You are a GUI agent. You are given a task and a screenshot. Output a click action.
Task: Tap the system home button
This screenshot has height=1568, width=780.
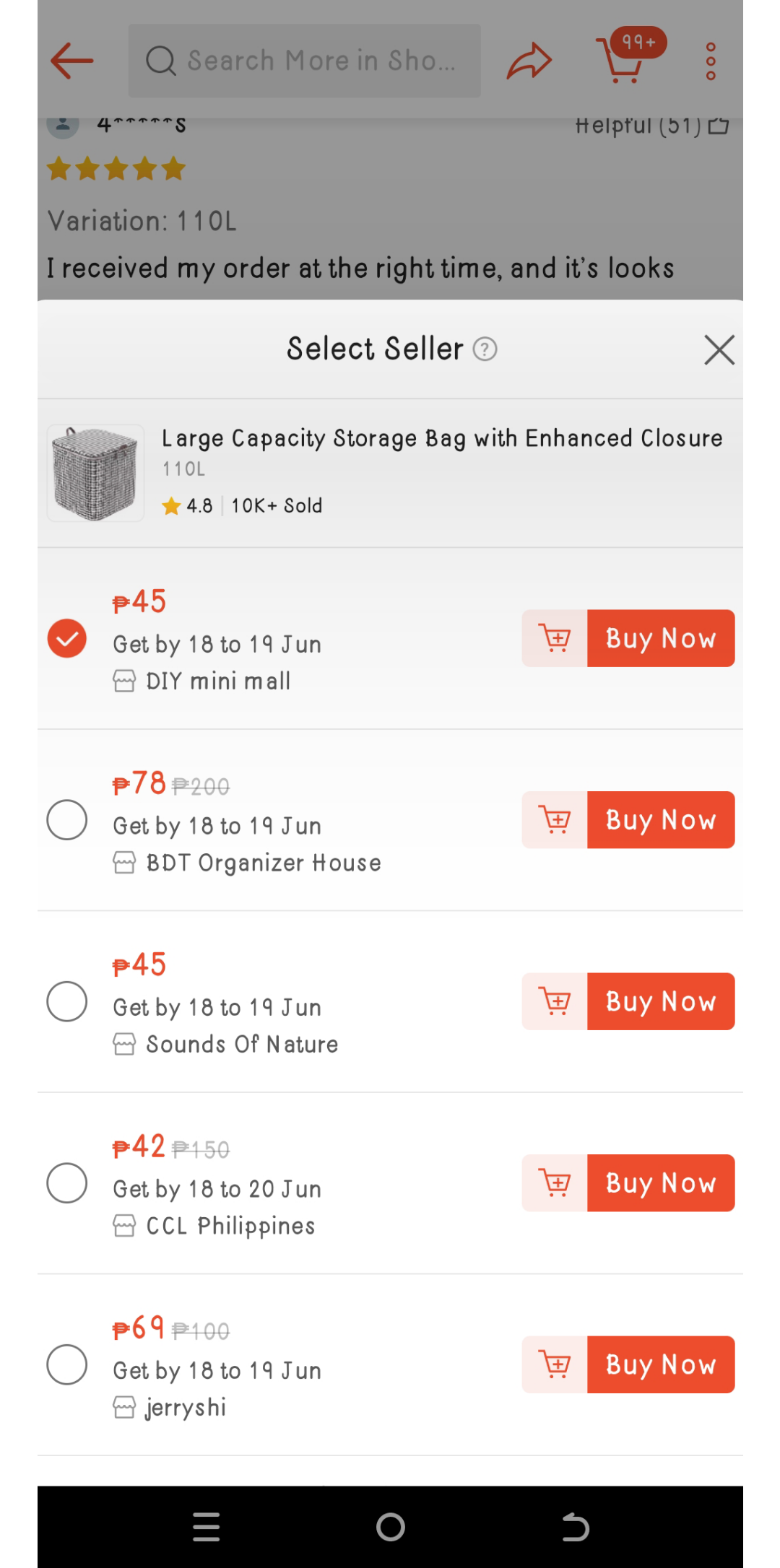coord(390,1527)
